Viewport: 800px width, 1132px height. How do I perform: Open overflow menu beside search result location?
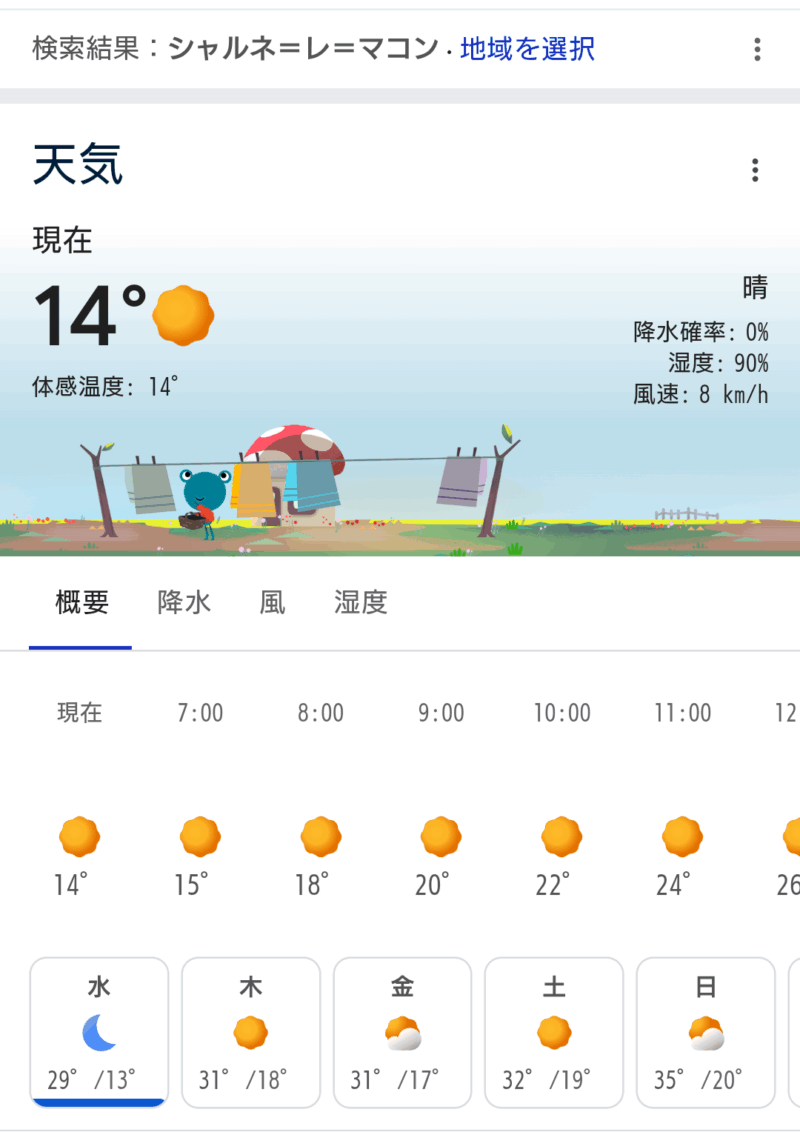tap(757, 48)
